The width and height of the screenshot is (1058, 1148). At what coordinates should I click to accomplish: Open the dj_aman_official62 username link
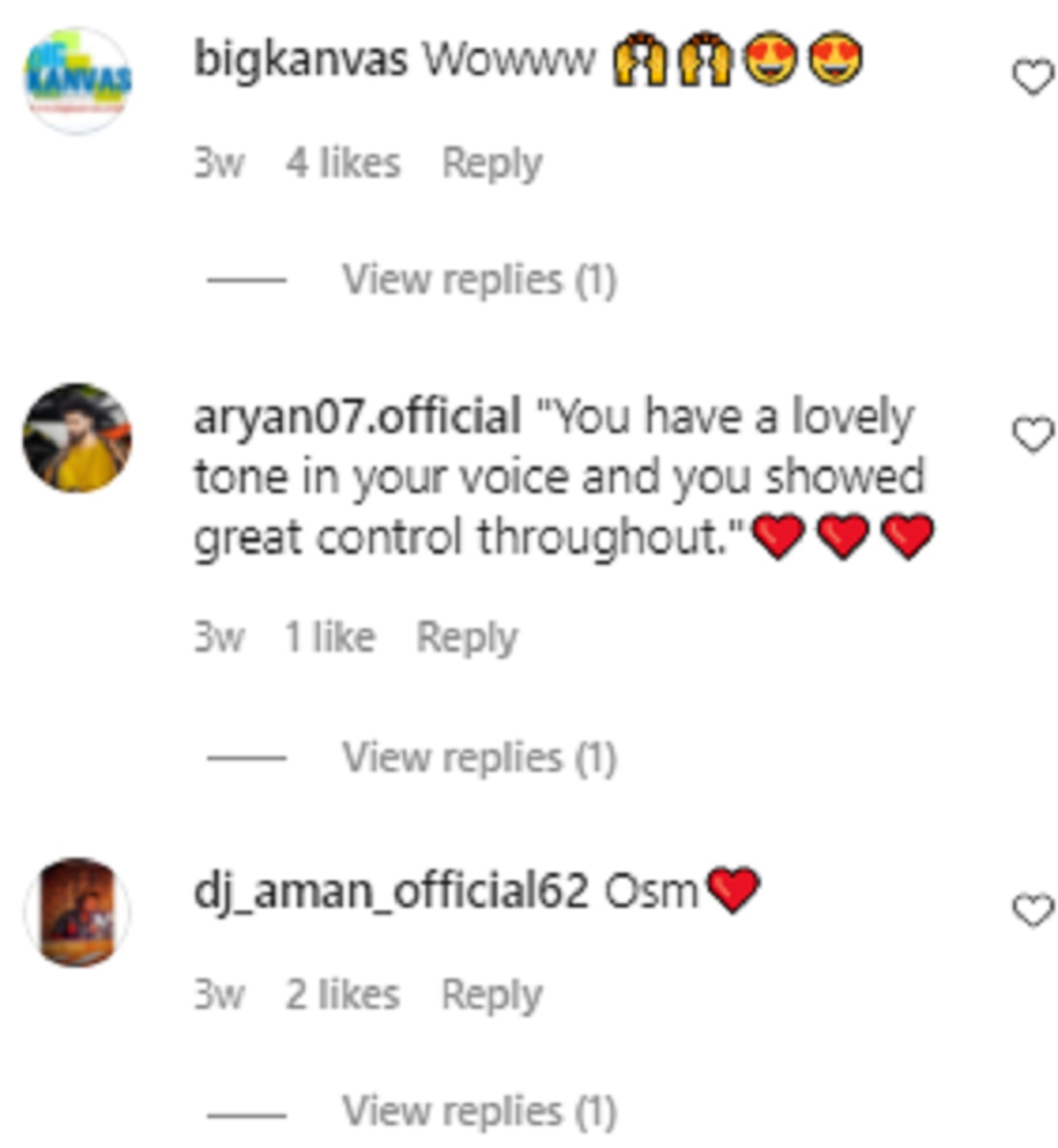tap(391, 891)
